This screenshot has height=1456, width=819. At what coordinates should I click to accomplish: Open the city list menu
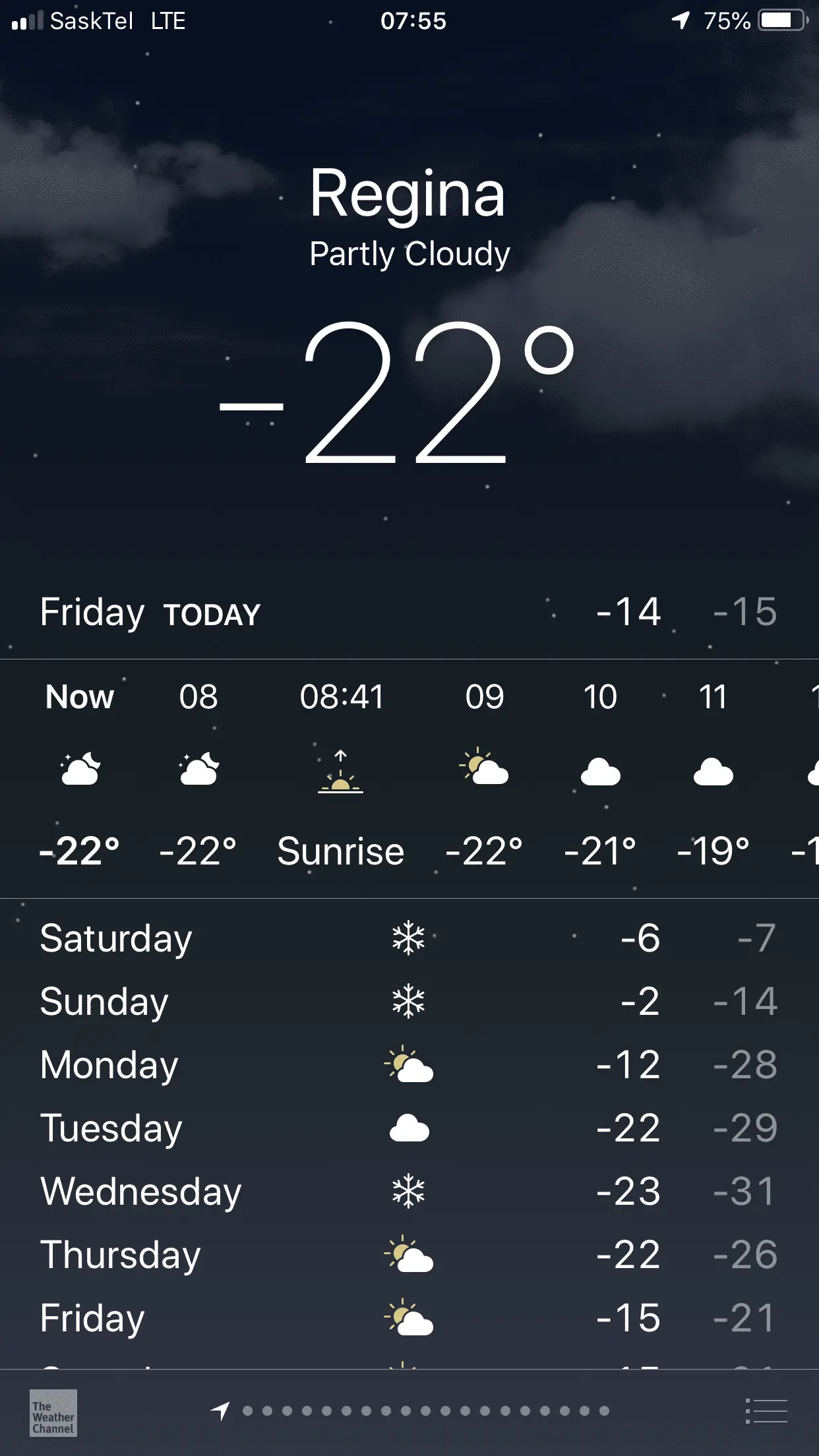[x=766, y=1411]
